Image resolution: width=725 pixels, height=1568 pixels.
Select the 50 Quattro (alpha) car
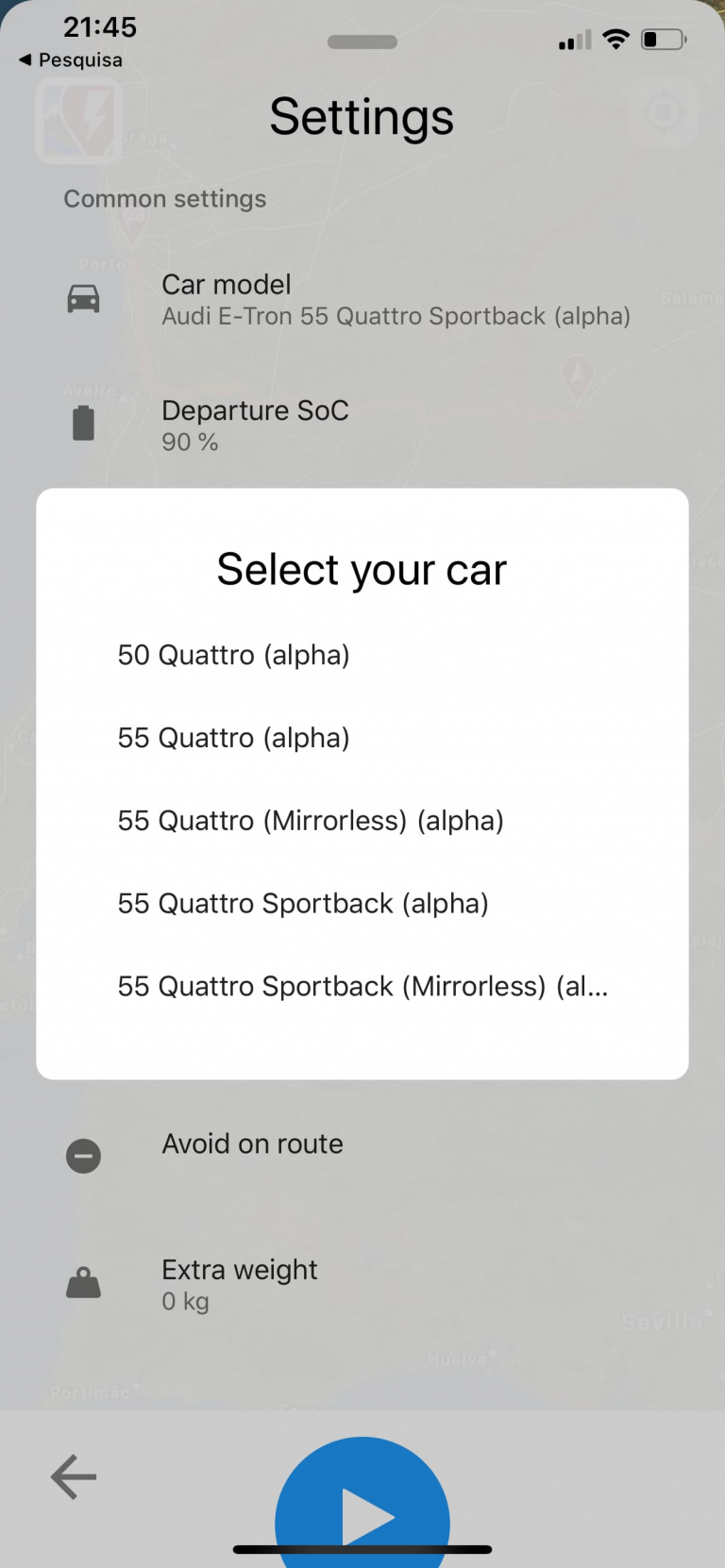click(x=233, y=655)
